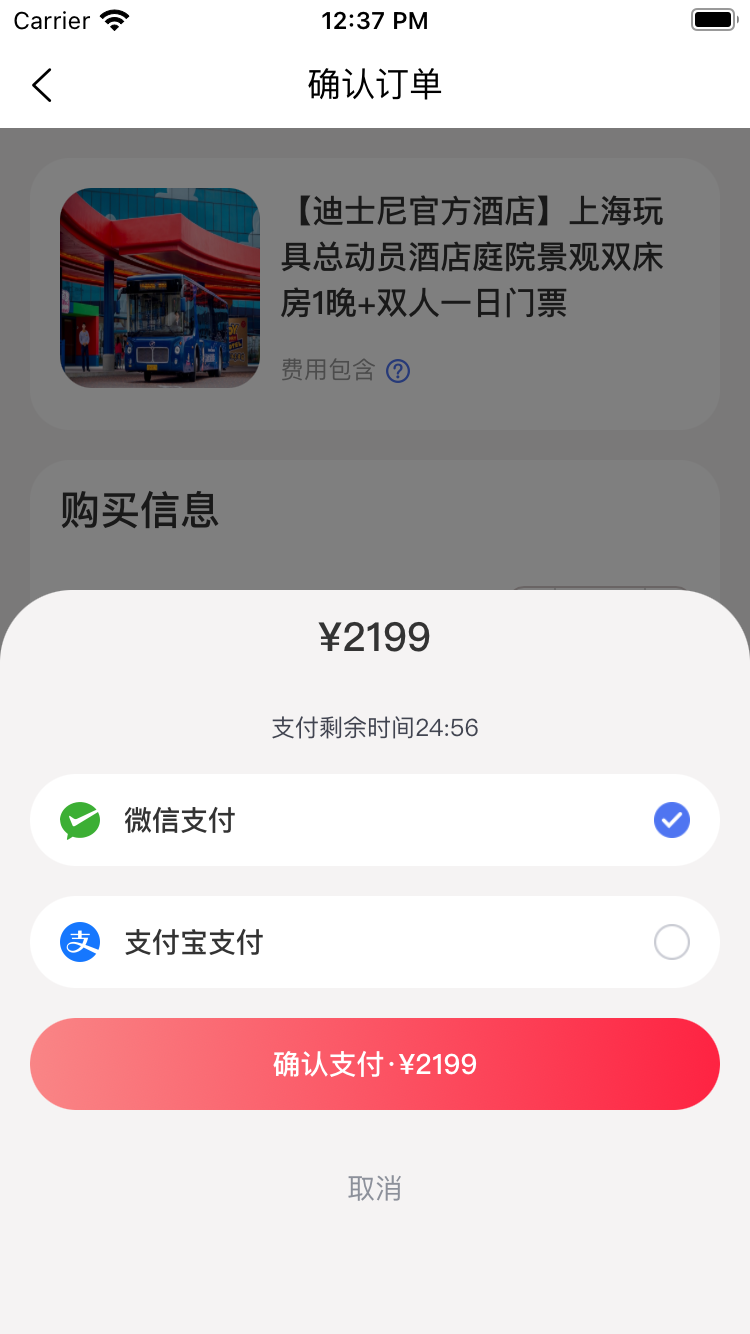750x1334 pixels.
Task: Expand the Alipay payment option row
Action: (x=374, y=941)
